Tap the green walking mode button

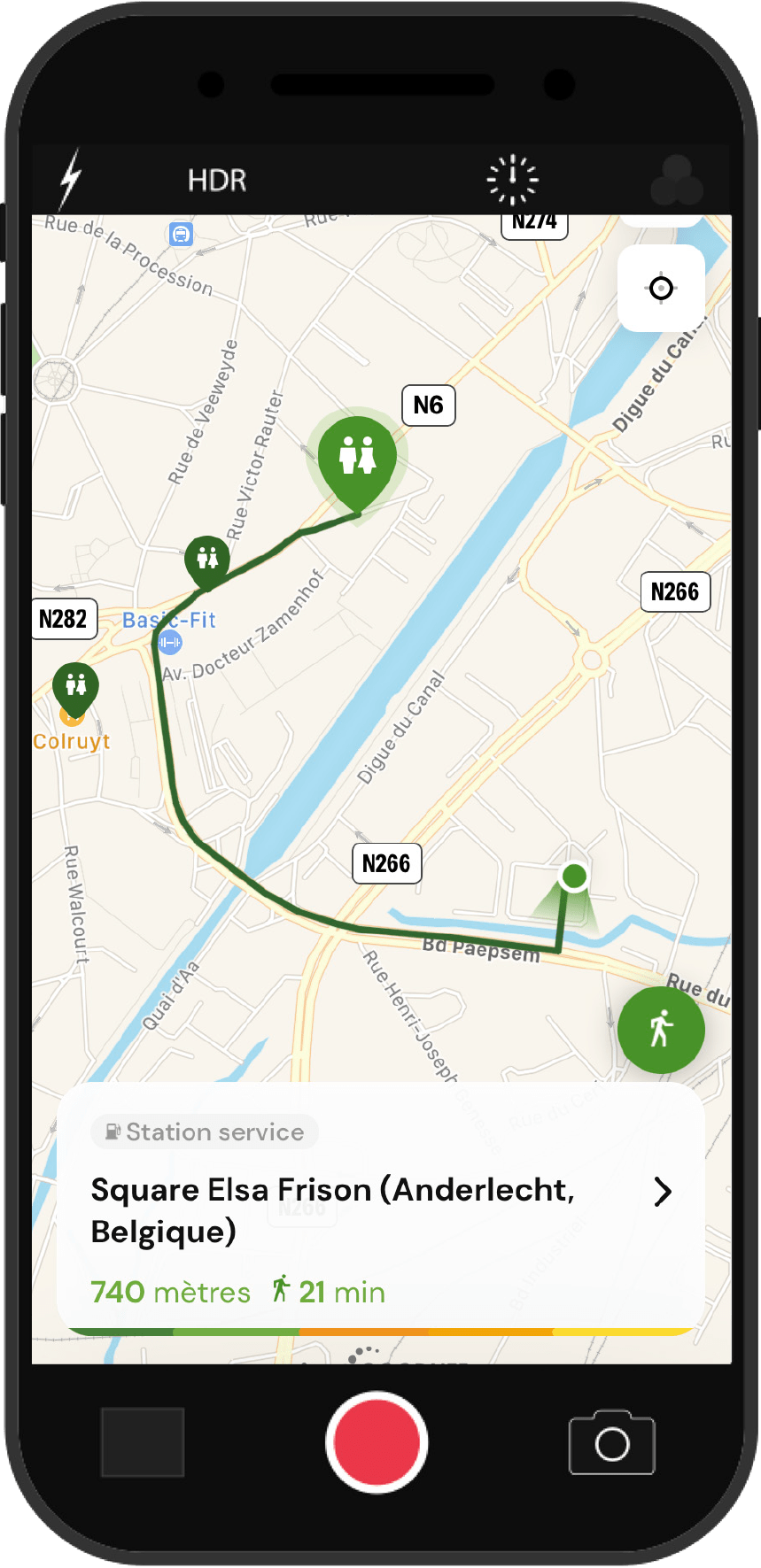point(661,1030)
